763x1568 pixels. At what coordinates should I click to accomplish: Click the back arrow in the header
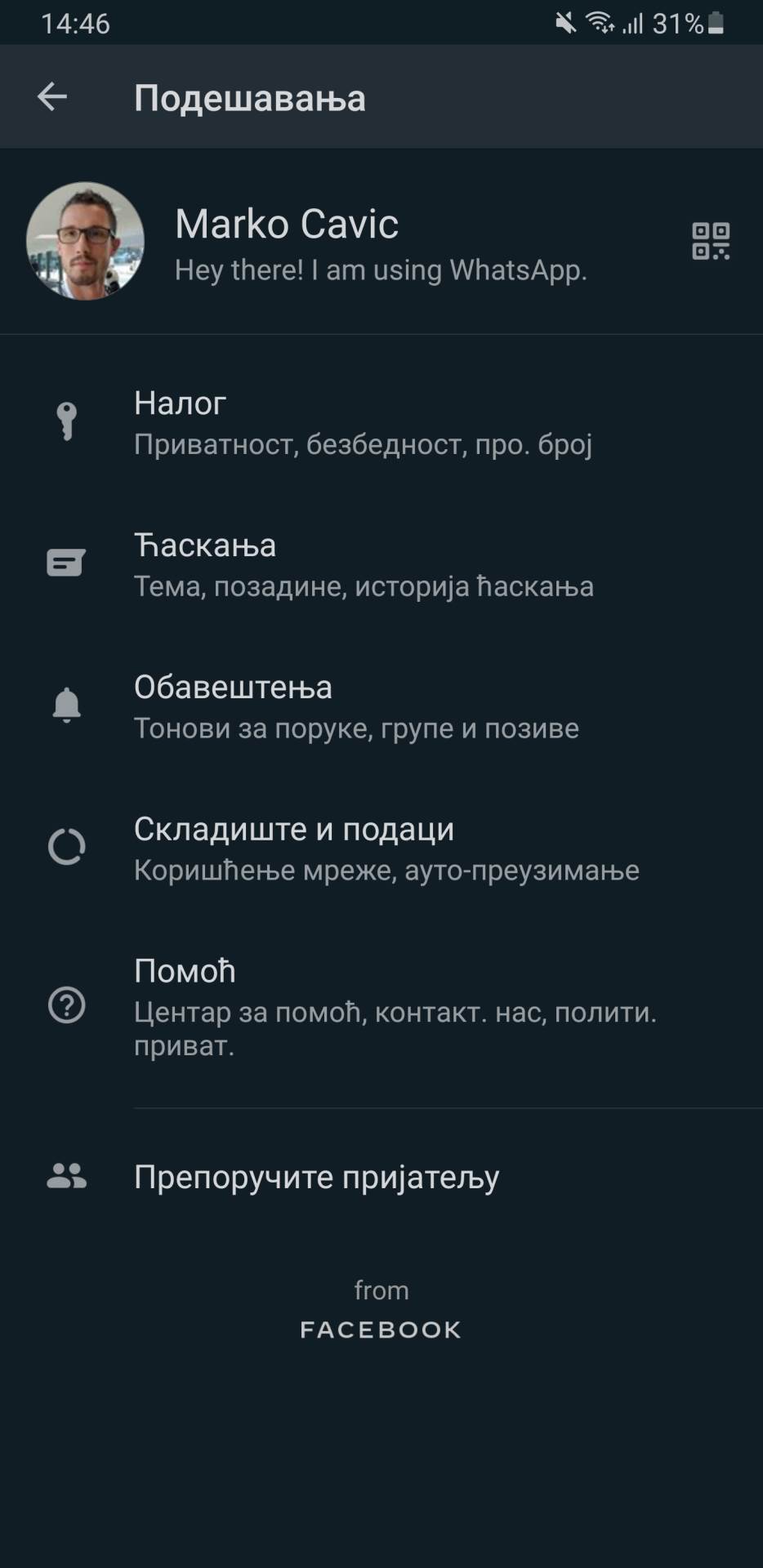[51, 97]
